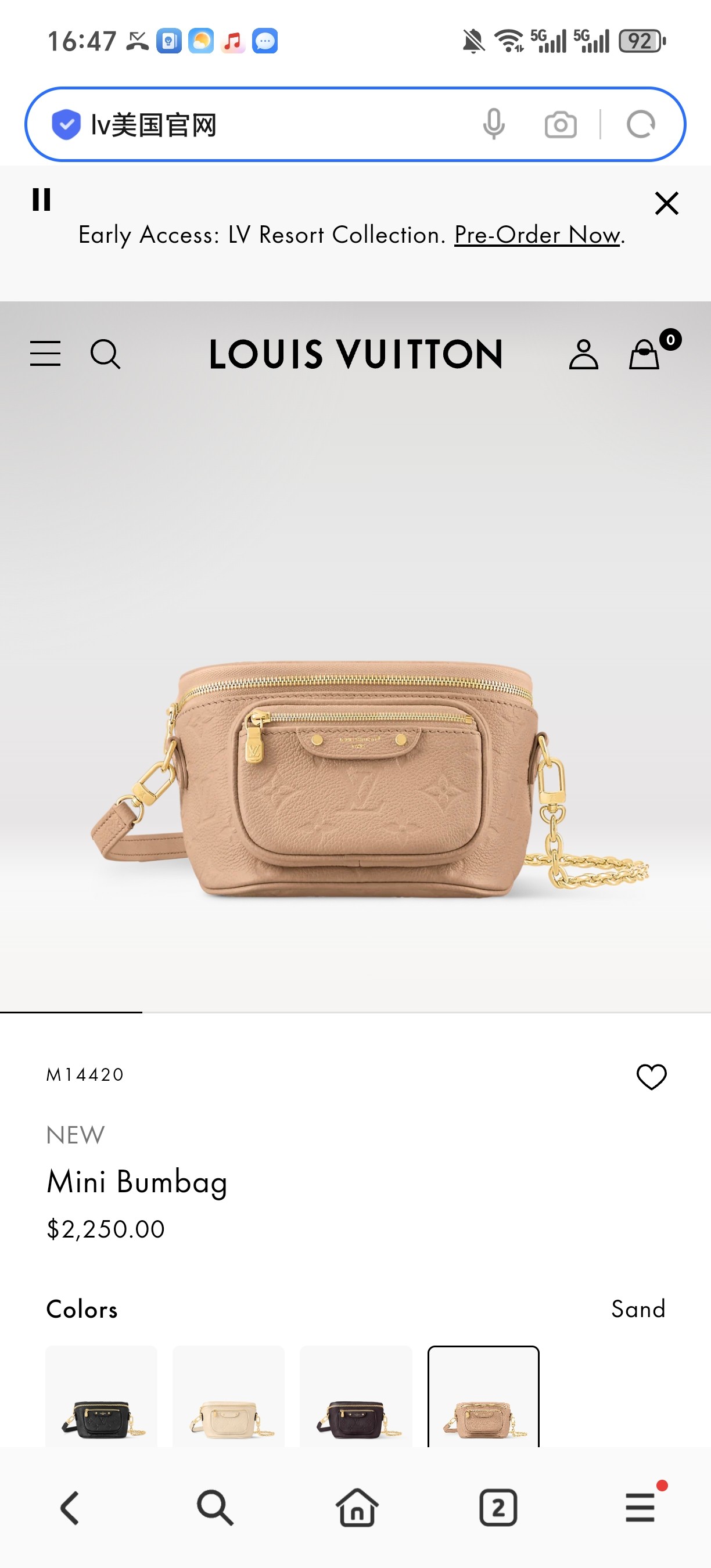Screen dimensions: 711x1568
Task: Dismiss the Early Access banner
Action: pyautogui.click(x=667, y=203)
